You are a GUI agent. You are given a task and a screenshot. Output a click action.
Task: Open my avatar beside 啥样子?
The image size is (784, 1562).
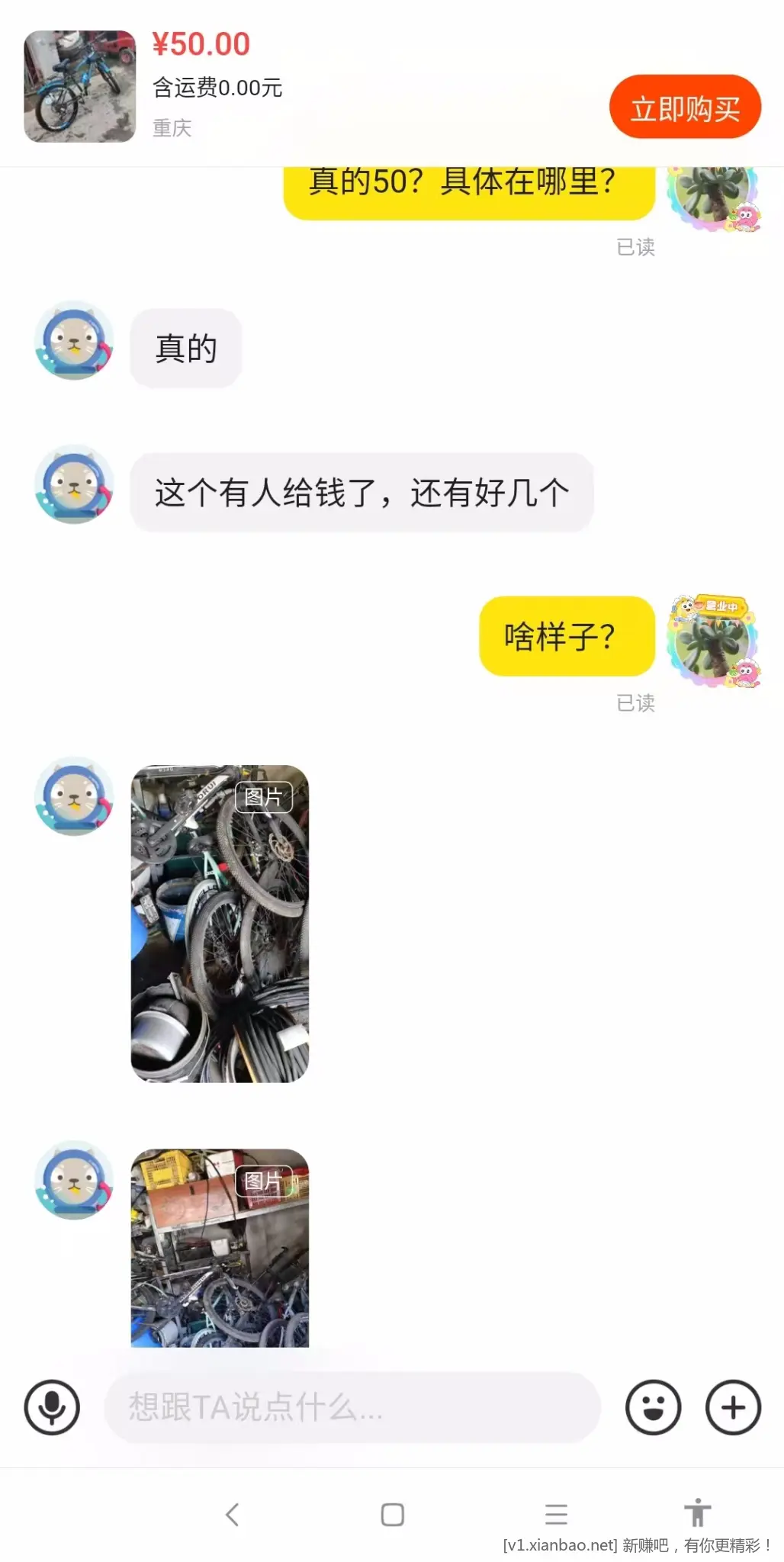click(714, 641)
